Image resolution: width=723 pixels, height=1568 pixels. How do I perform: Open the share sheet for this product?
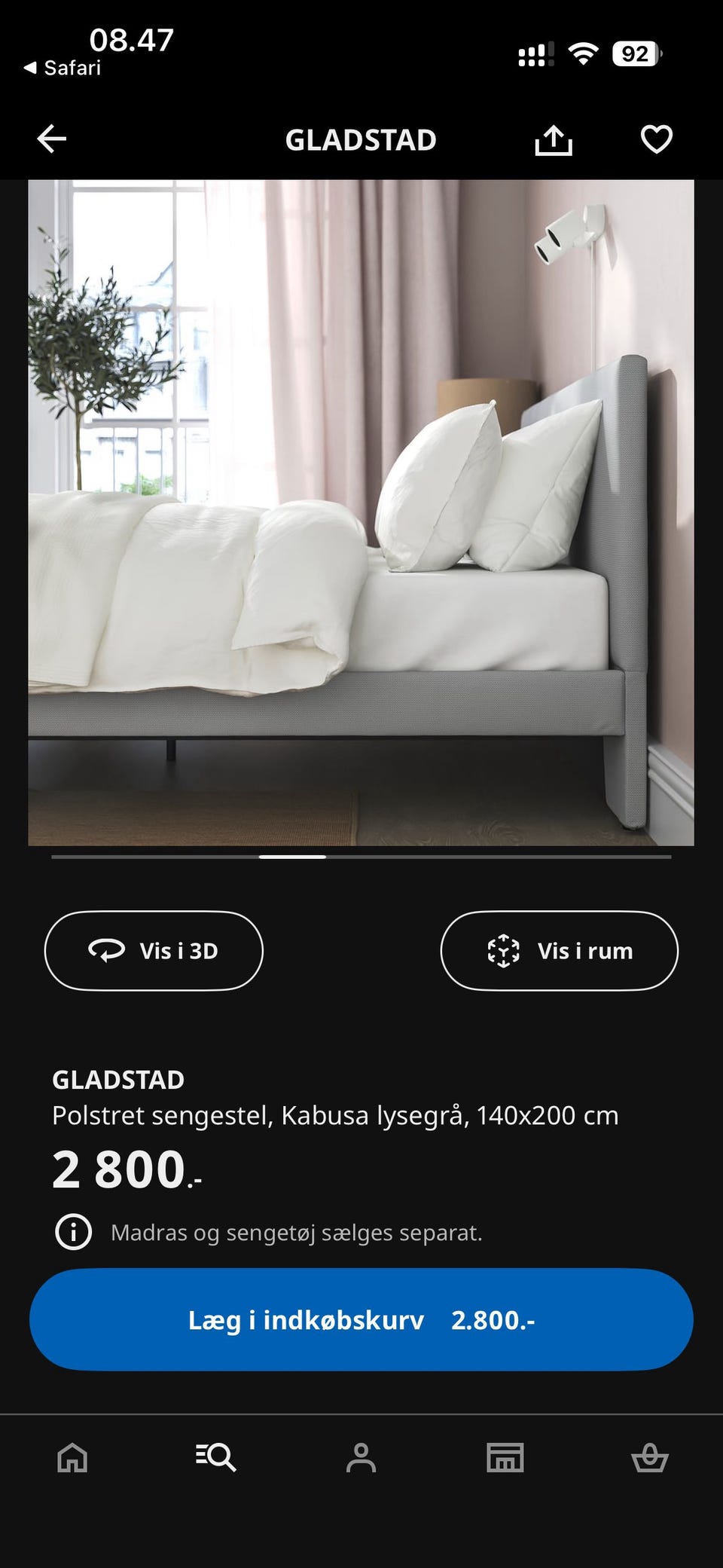pyautogui.click(x=554, y=139)
